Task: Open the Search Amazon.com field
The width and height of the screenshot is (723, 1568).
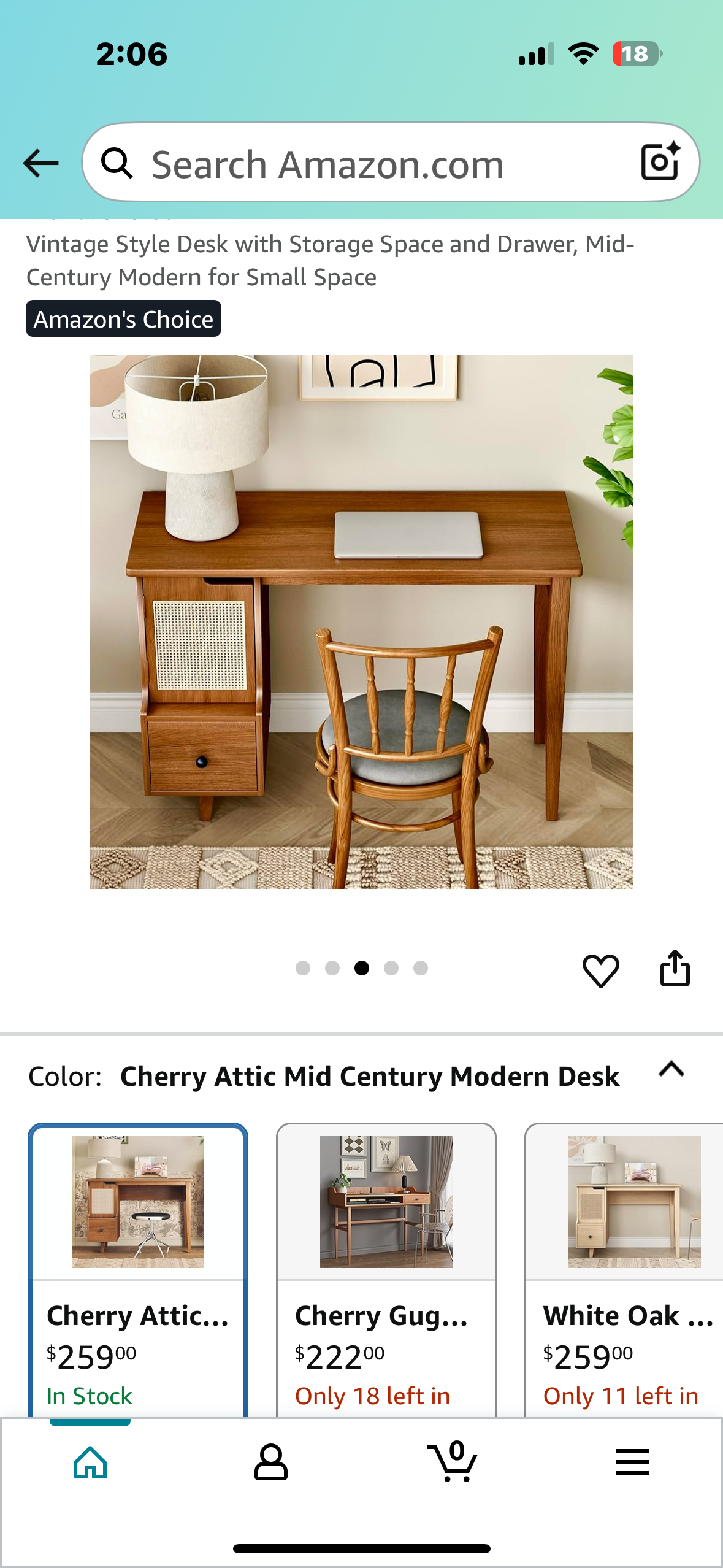Action: (x=368, y=163)
